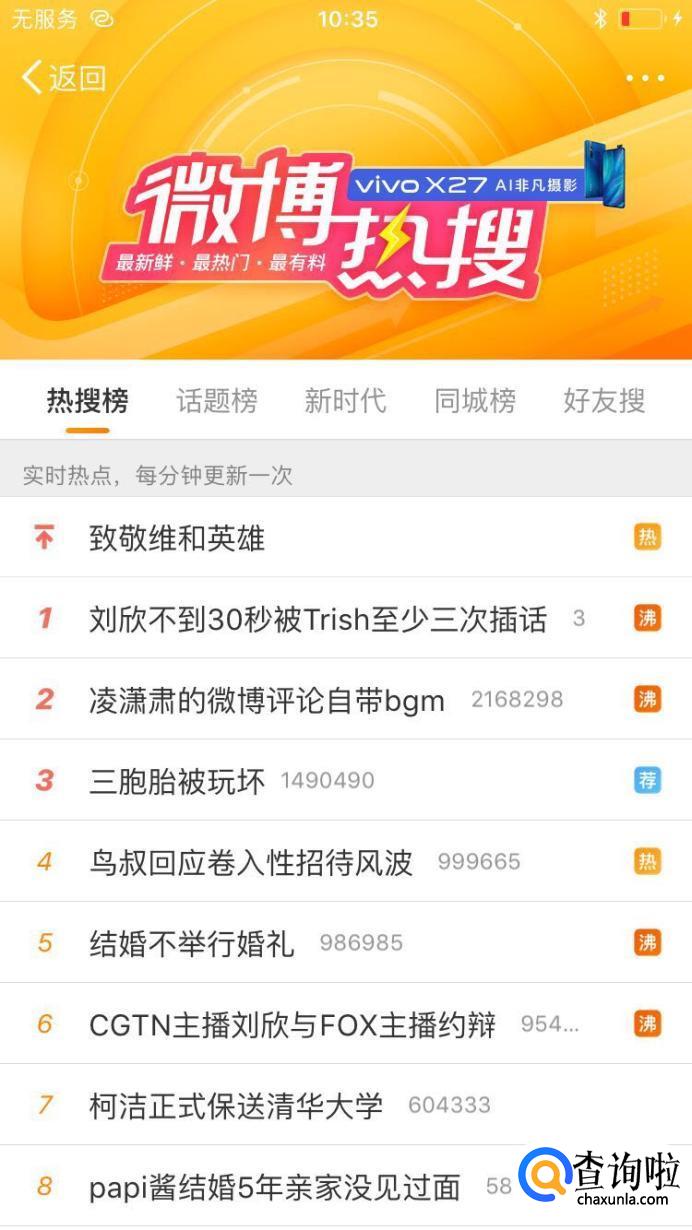
Task: Go back using the 返回 button
Action: point(63,78)
